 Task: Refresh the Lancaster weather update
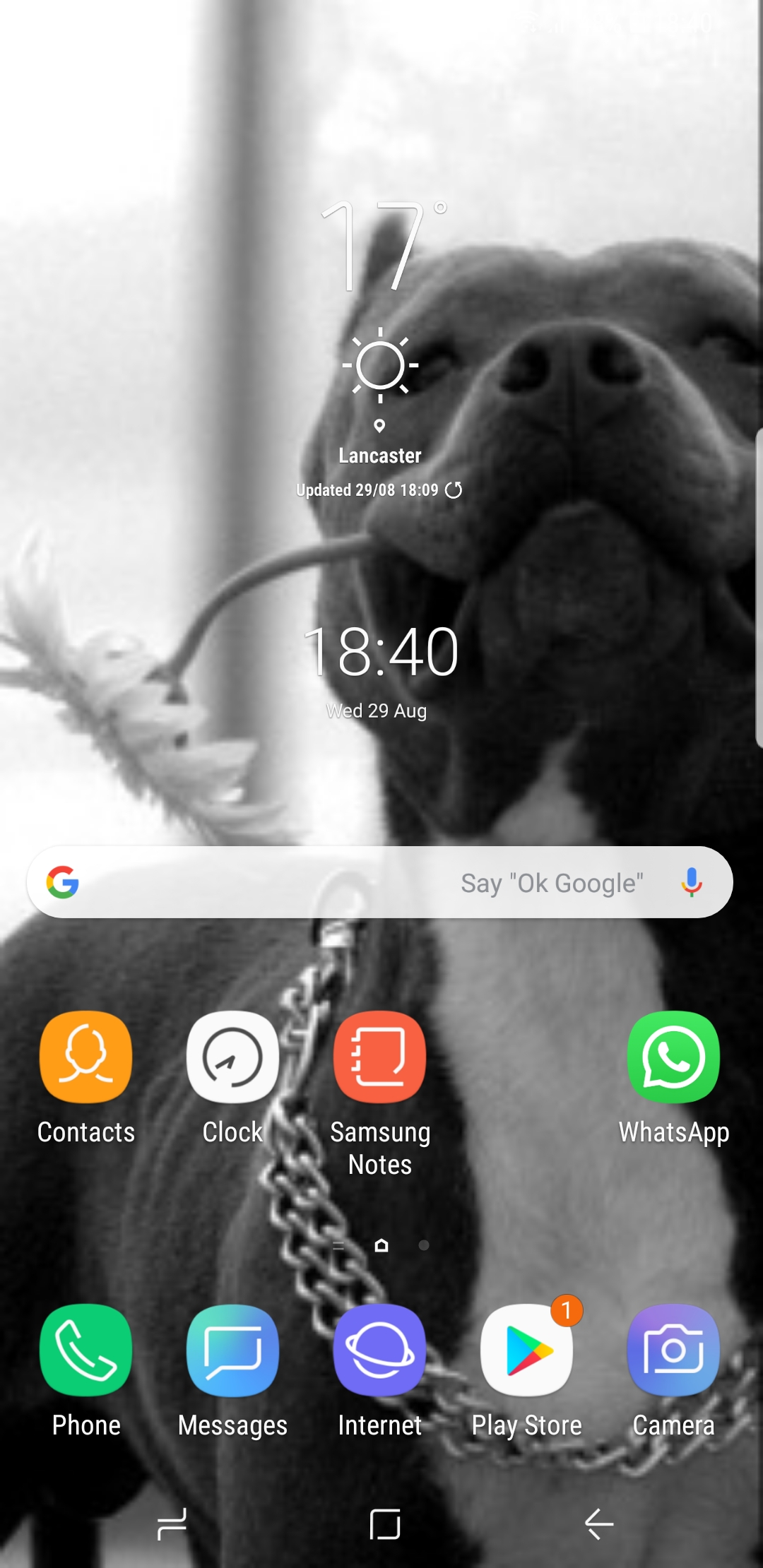click(454, 490)
